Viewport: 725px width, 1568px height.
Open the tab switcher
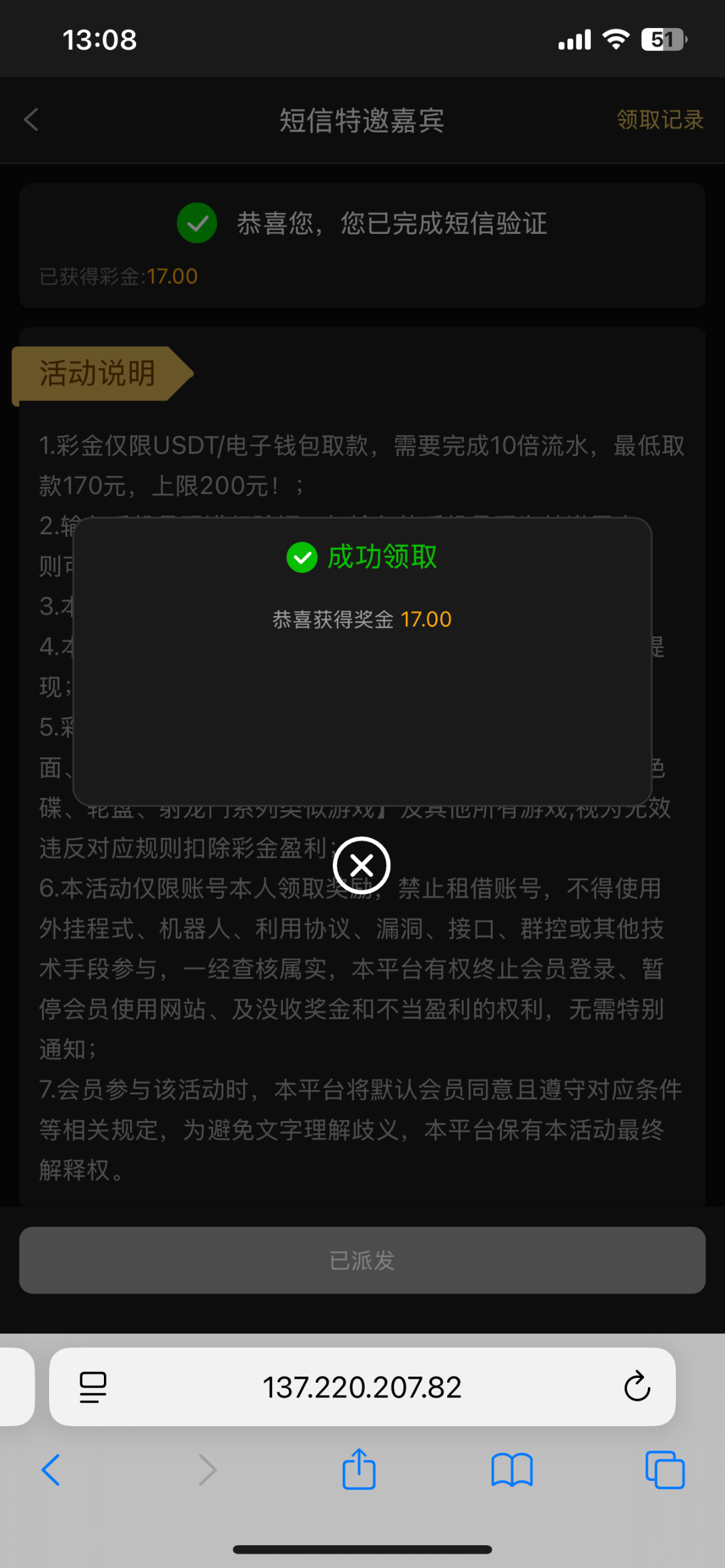665,1470
